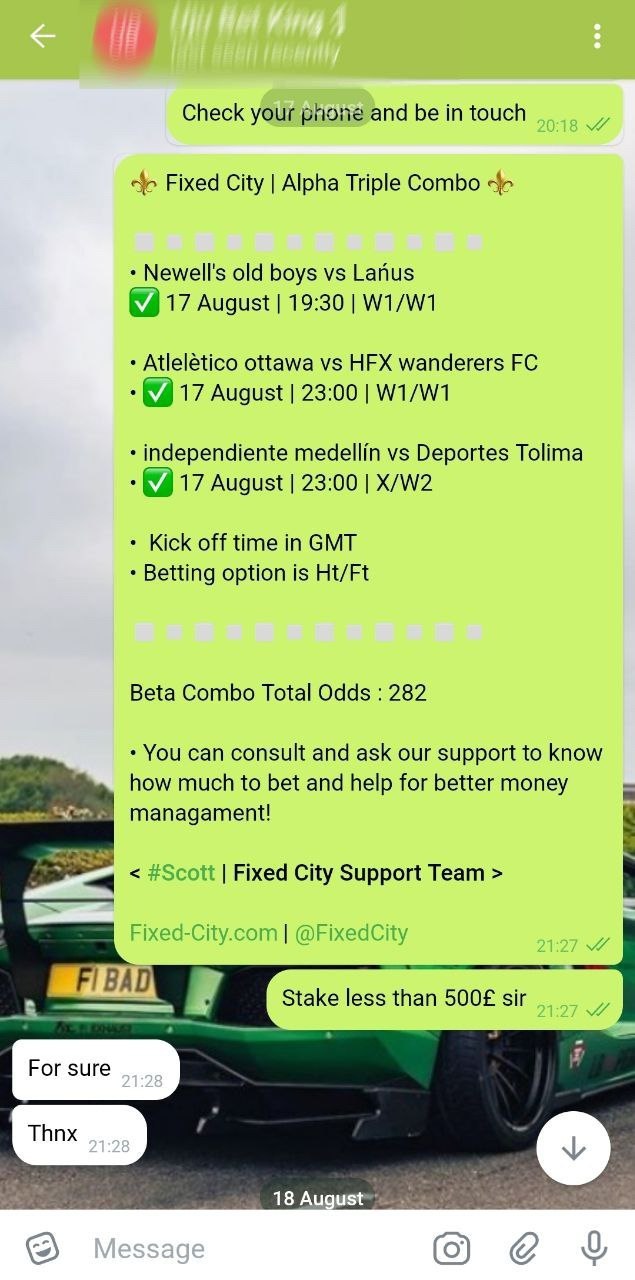The image size is (635, 1280).
Task: Focus the Message text field
Action: coord(250,1248)
